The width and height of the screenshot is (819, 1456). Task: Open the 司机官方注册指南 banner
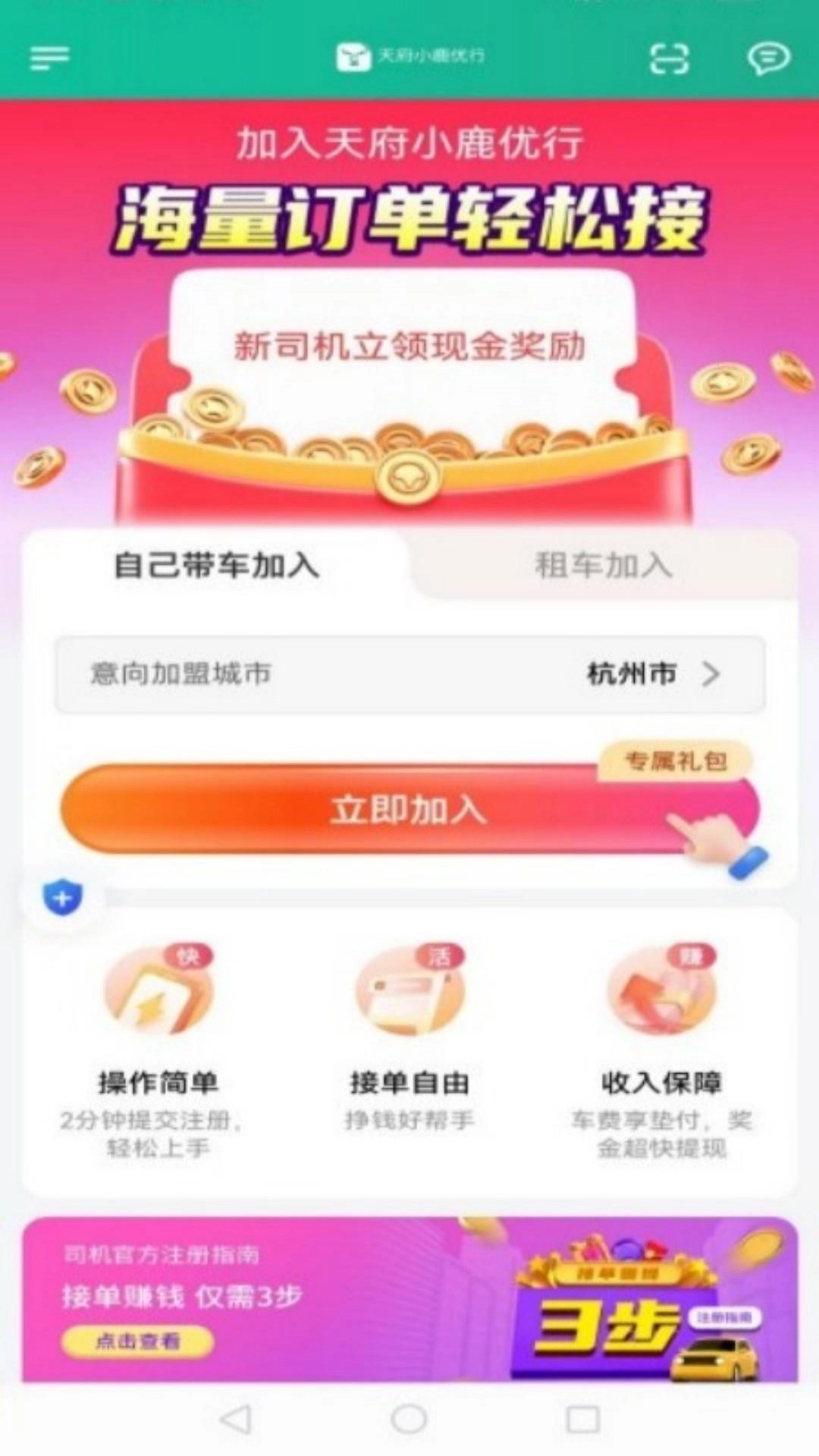point(409,1298)
